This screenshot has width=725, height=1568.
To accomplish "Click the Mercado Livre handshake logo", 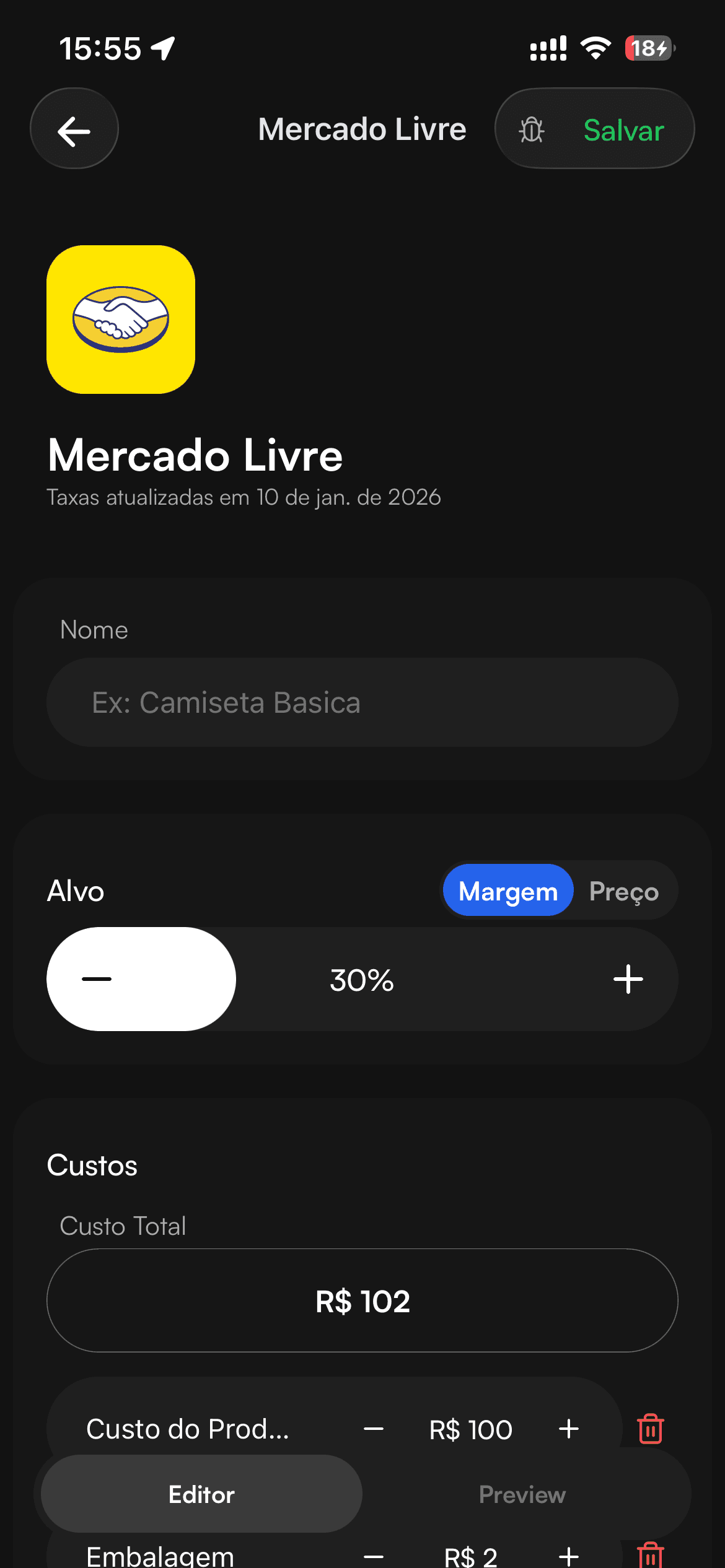I will [121, 318].
